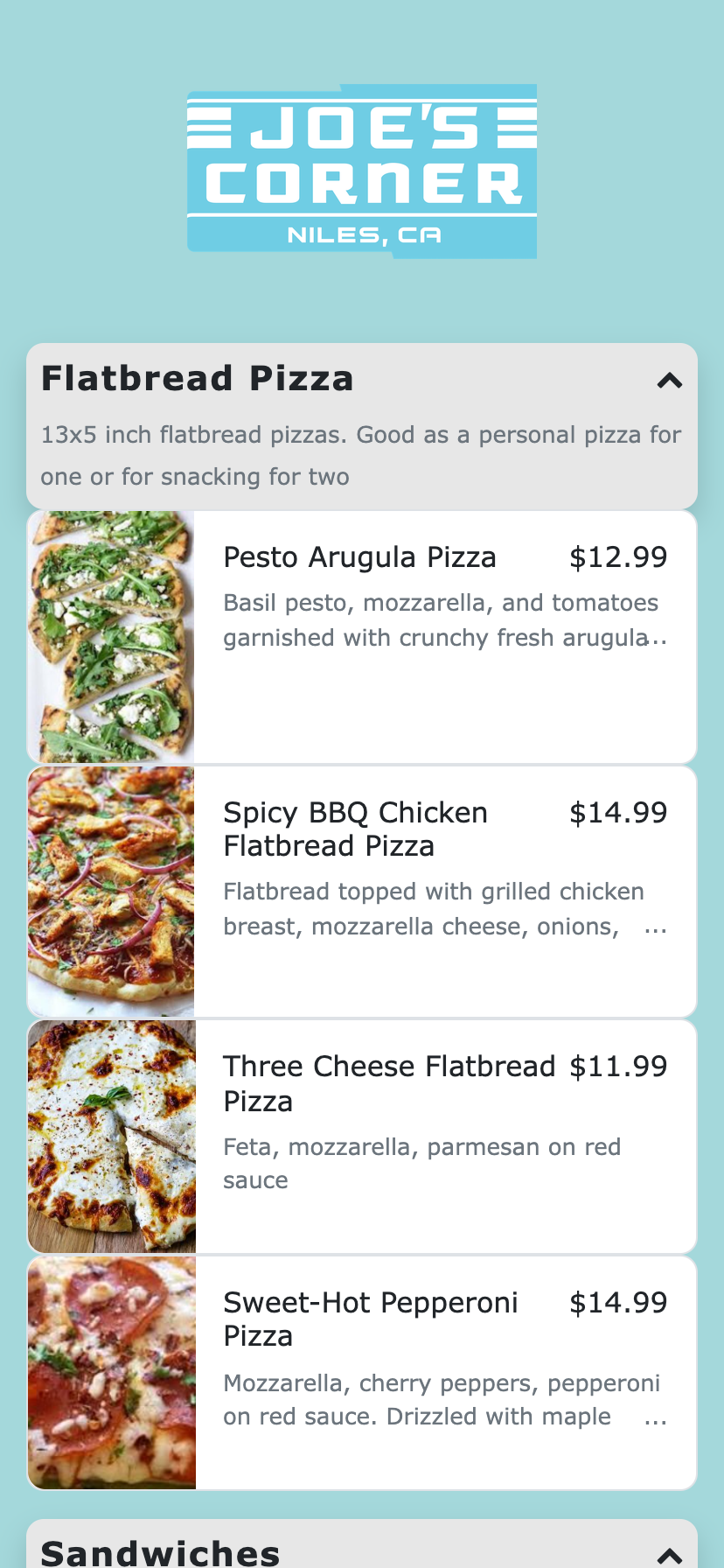724x1568 pixels.
Task: Open the Pesto Arugula Pizza item
Action: pyautogui.click(x=360, y=557)
